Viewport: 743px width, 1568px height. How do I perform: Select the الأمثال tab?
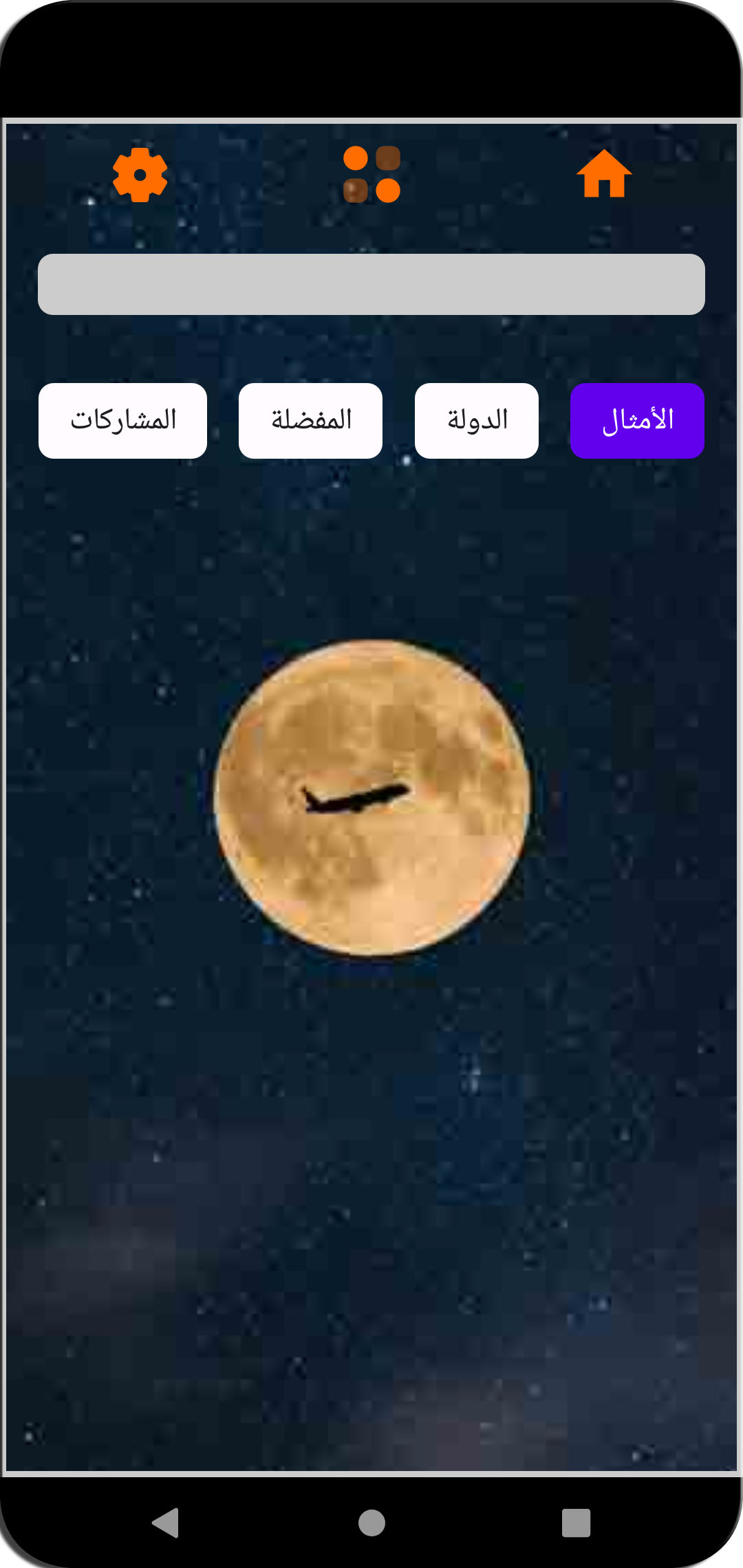[637, 421]
